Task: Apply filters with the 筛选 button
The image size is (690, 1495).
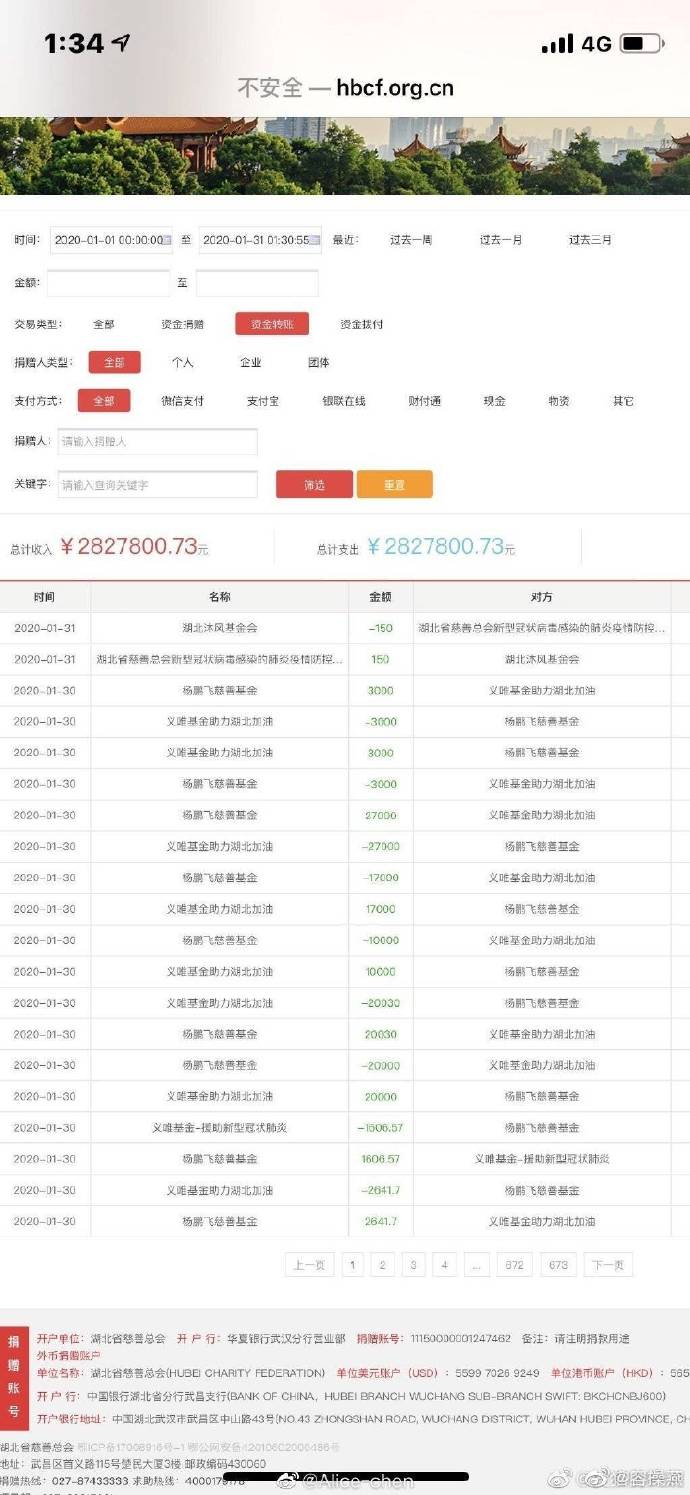Action: pyautogui.click(x=314, y=485)
